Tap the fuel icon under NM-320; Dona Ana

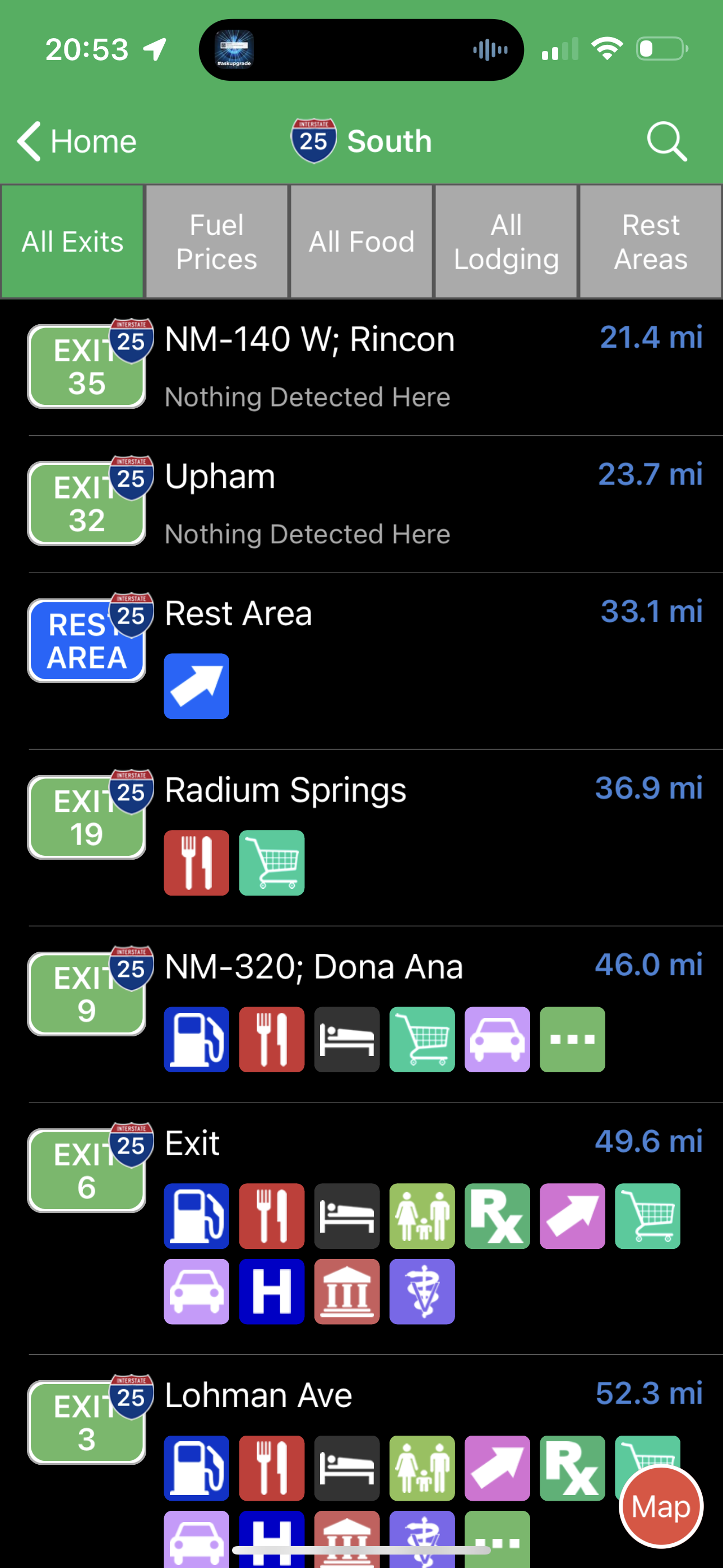(197, 1039)
